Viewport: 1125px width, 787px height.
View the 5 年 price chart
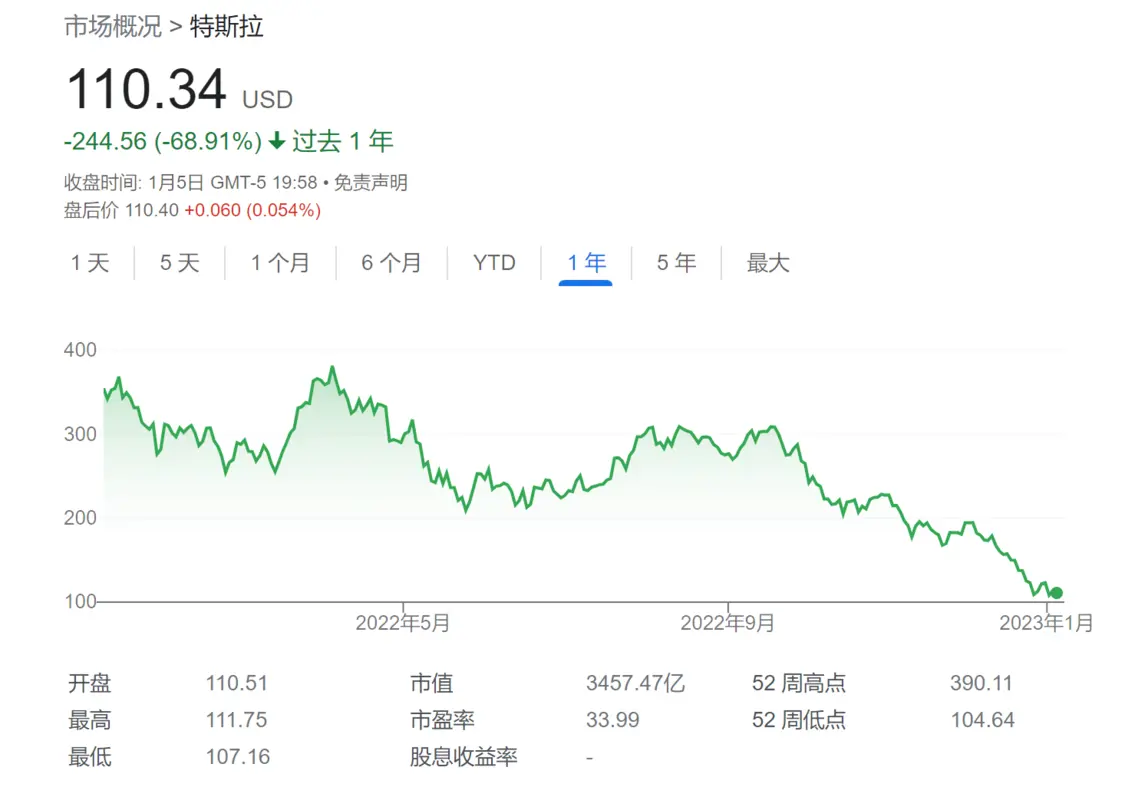tap(676, 263)
